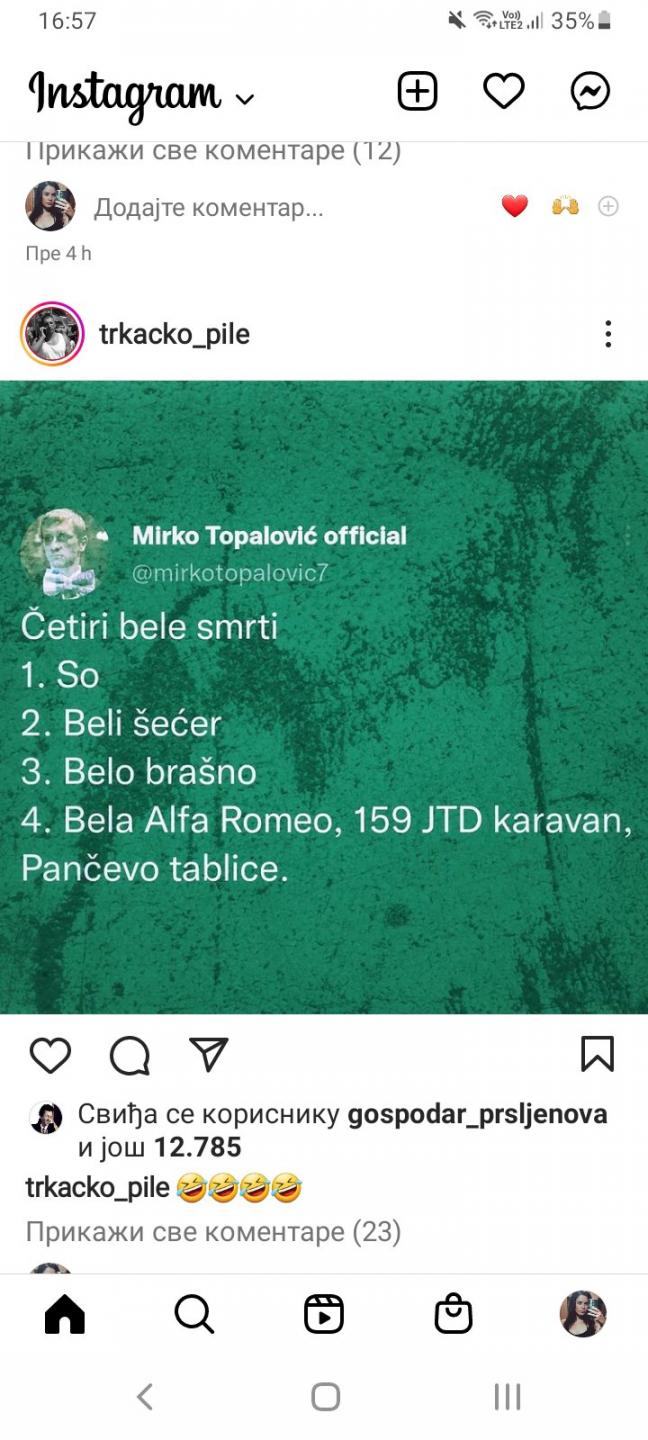Image resolution: width=648 pixels, height=1440 pixels.
Task: Tap the Додајте коментар comment field
Action: tap(208, 207)
